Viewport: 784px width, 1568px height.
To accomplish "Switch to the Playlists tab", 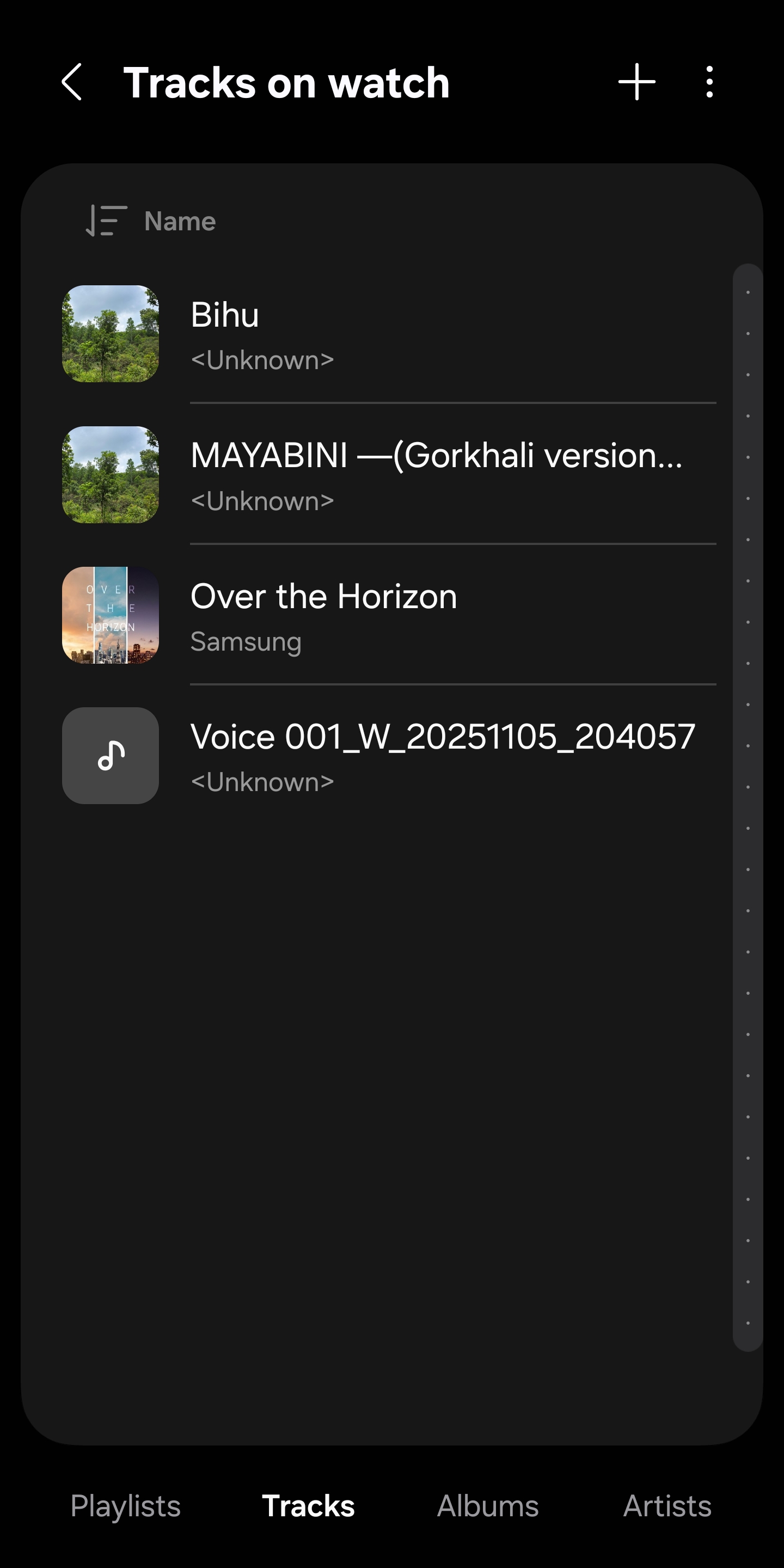I will tap(125, 1506).
